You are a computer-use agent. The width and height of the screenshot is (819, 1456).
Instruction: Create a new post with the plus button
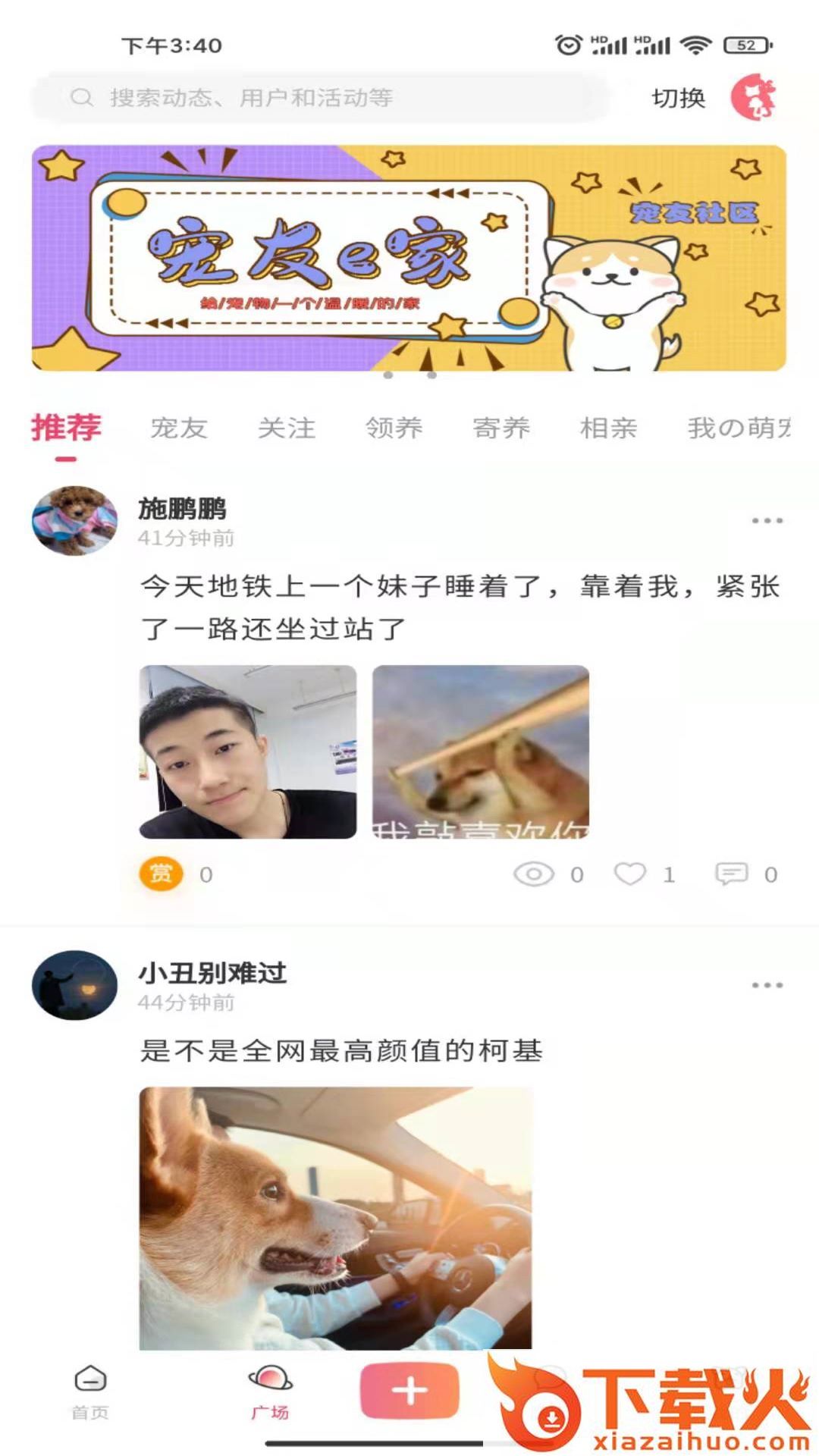point(409,1391)
